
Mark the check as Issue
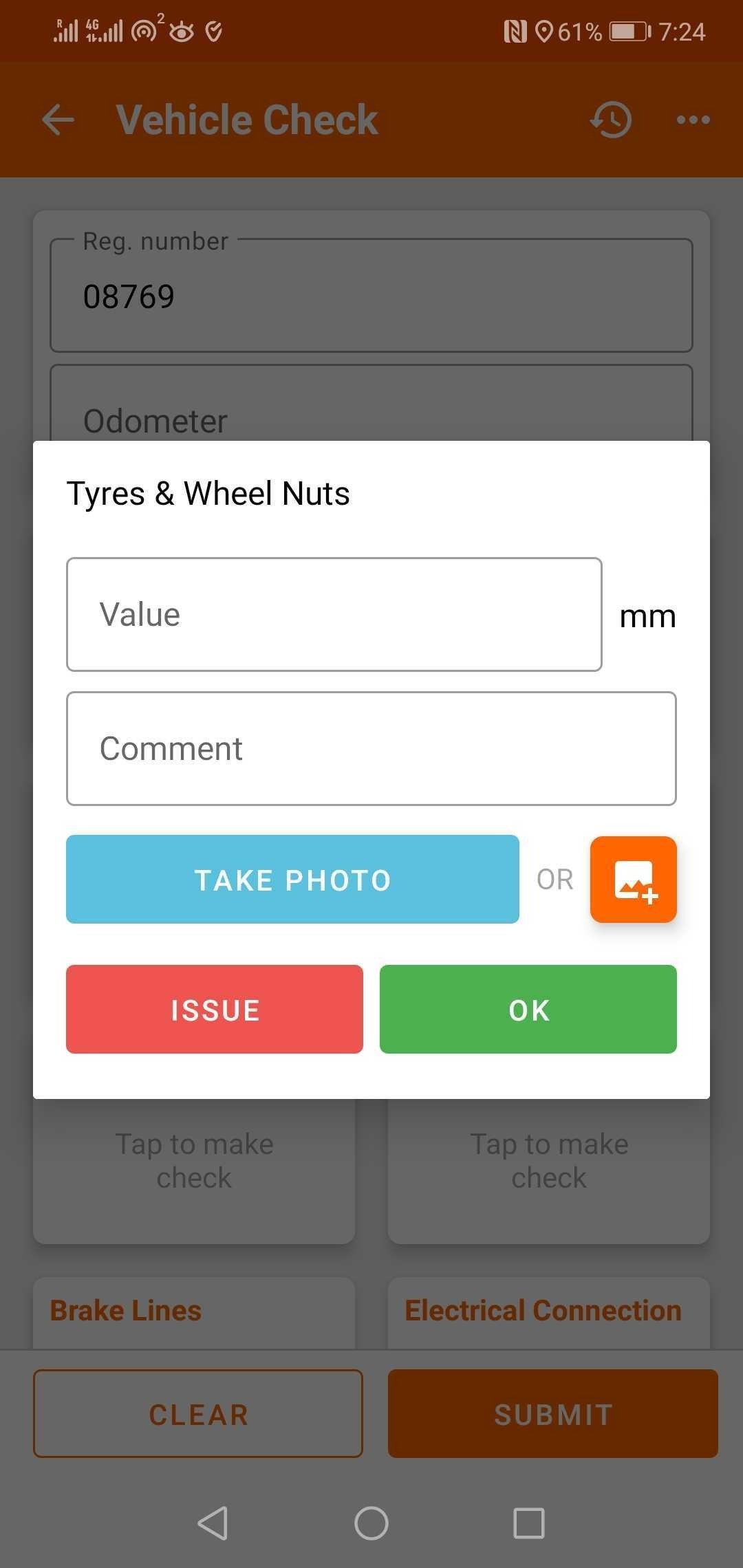[215, 1009]
